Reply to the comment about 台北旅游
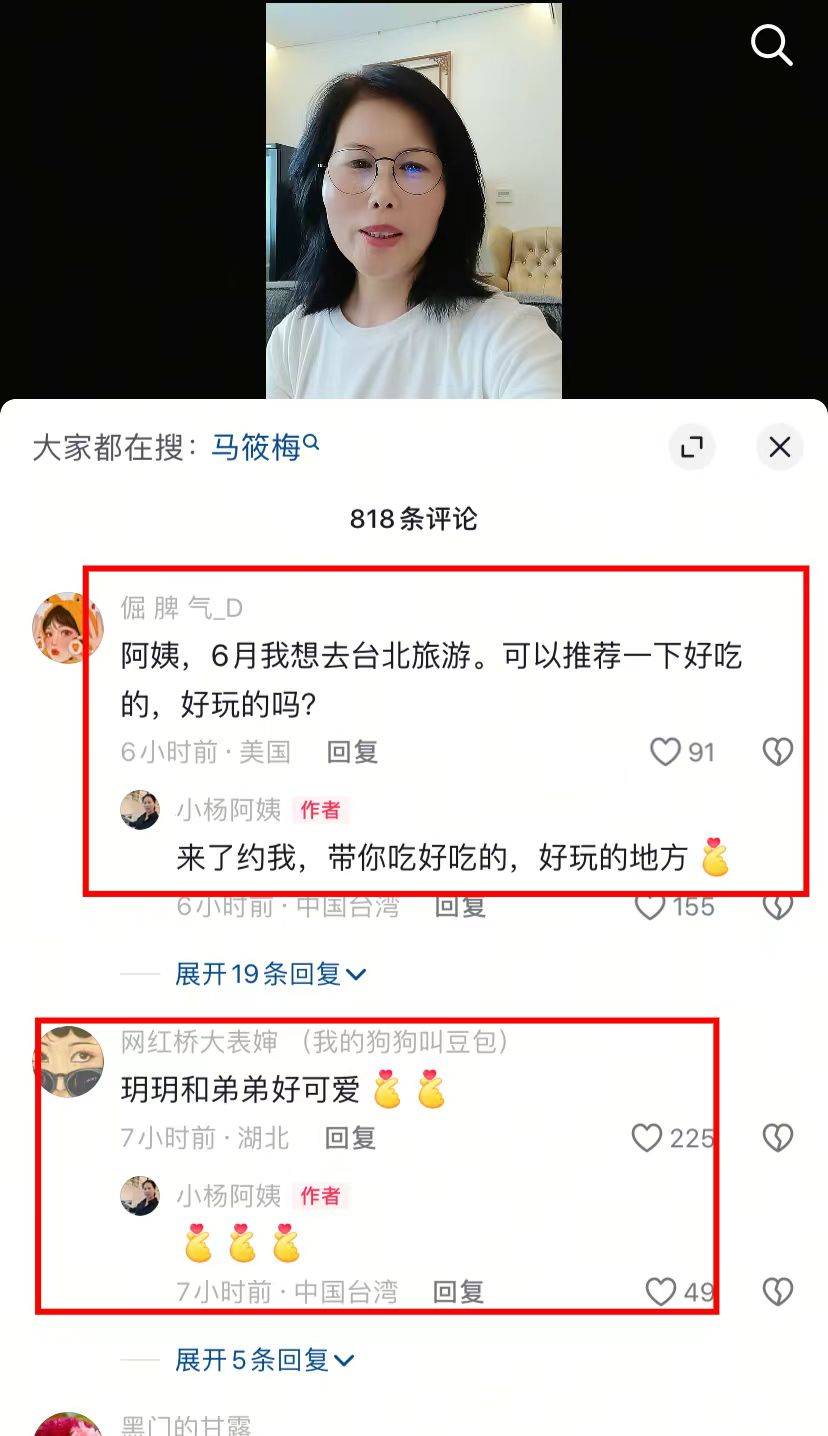 [353, 752]
